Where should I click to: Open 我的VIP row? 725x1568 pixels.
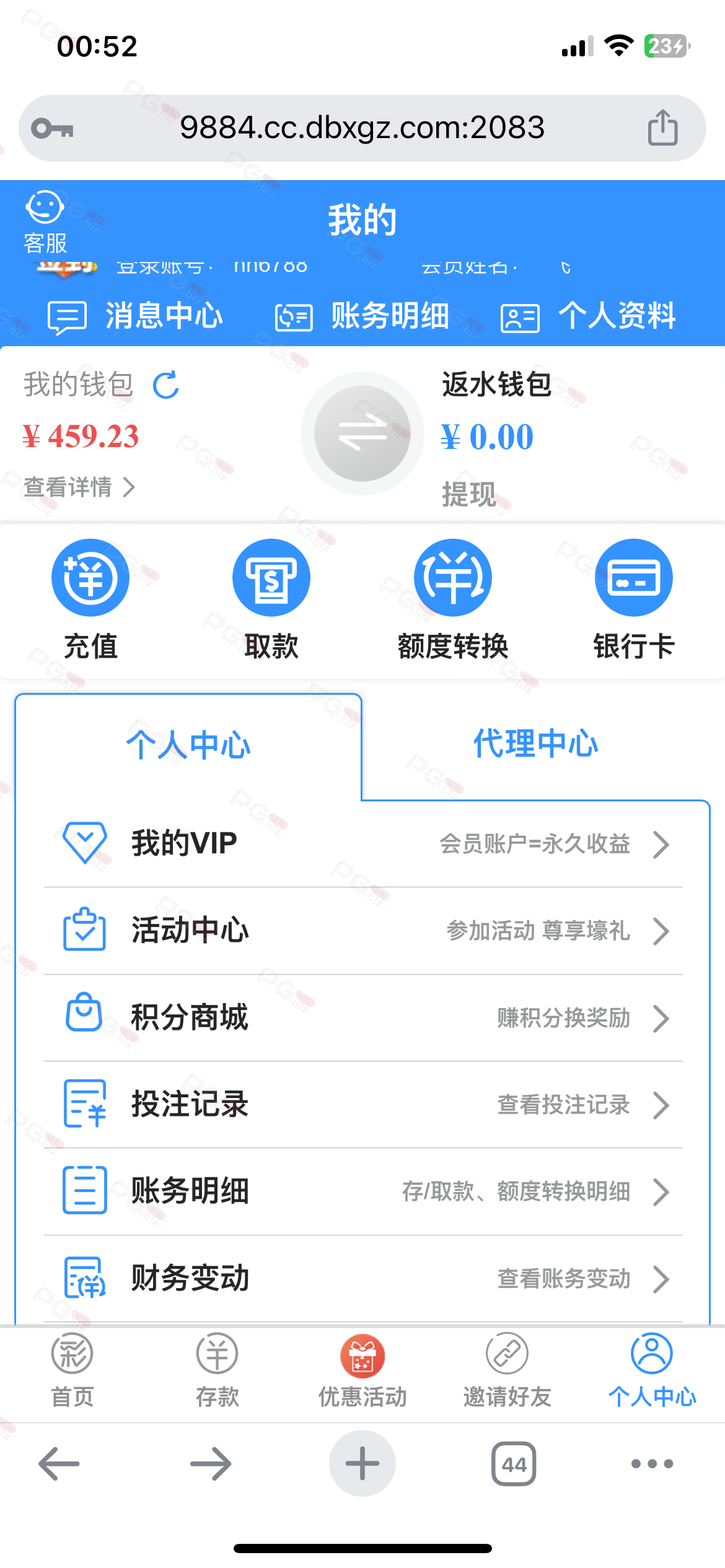coord(363,844)
